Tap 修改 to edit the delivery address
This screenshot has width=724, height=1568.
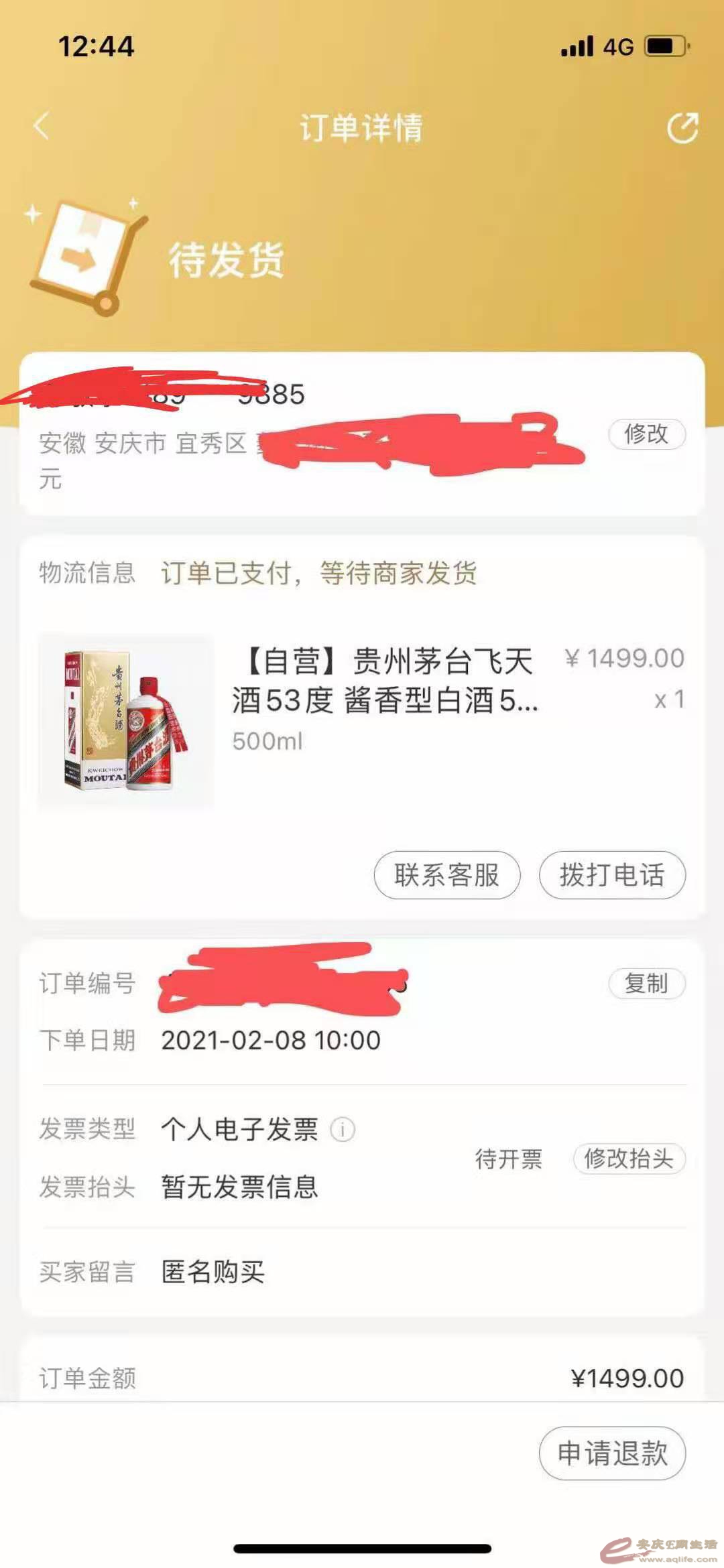(x=646, y=434)
